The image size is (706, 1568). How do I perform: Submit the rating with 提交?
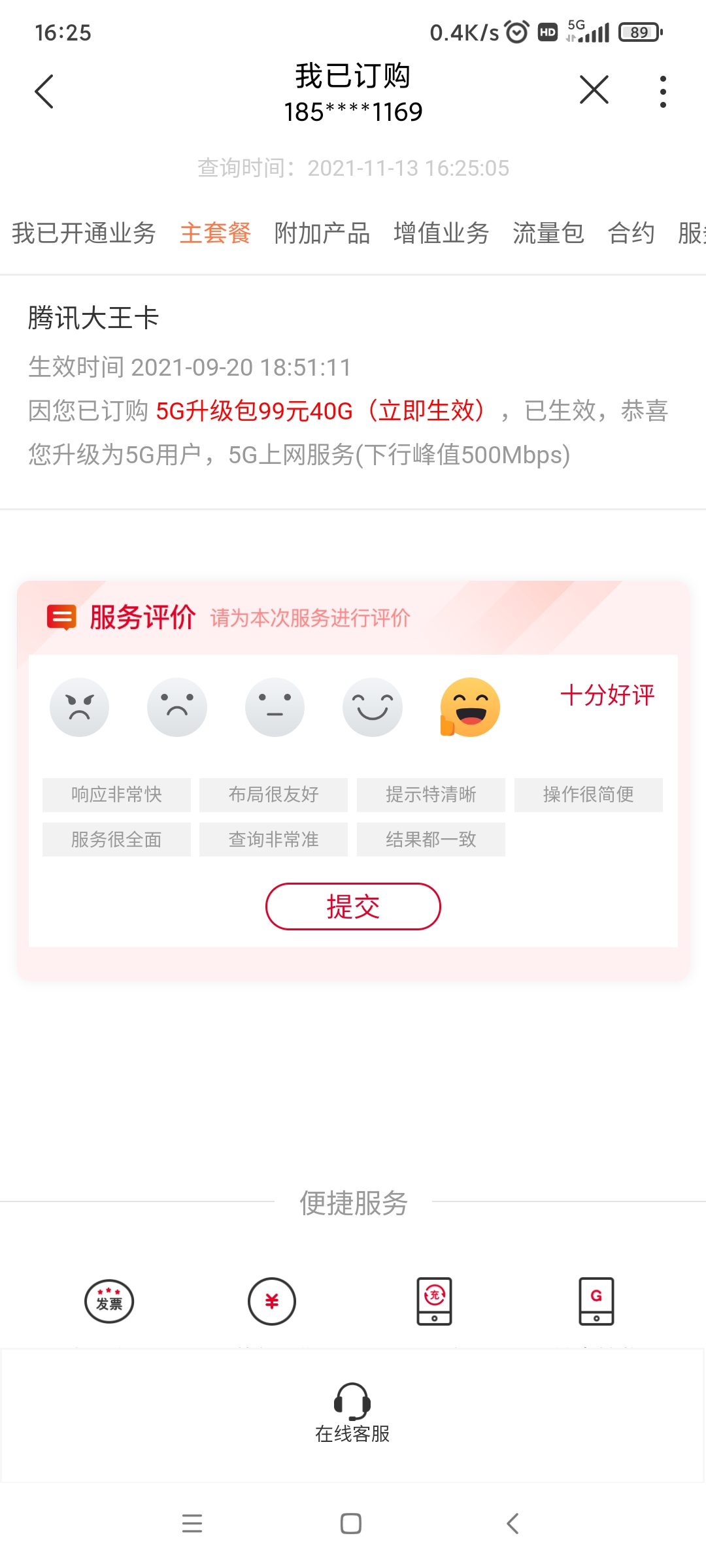click(353, 906)
